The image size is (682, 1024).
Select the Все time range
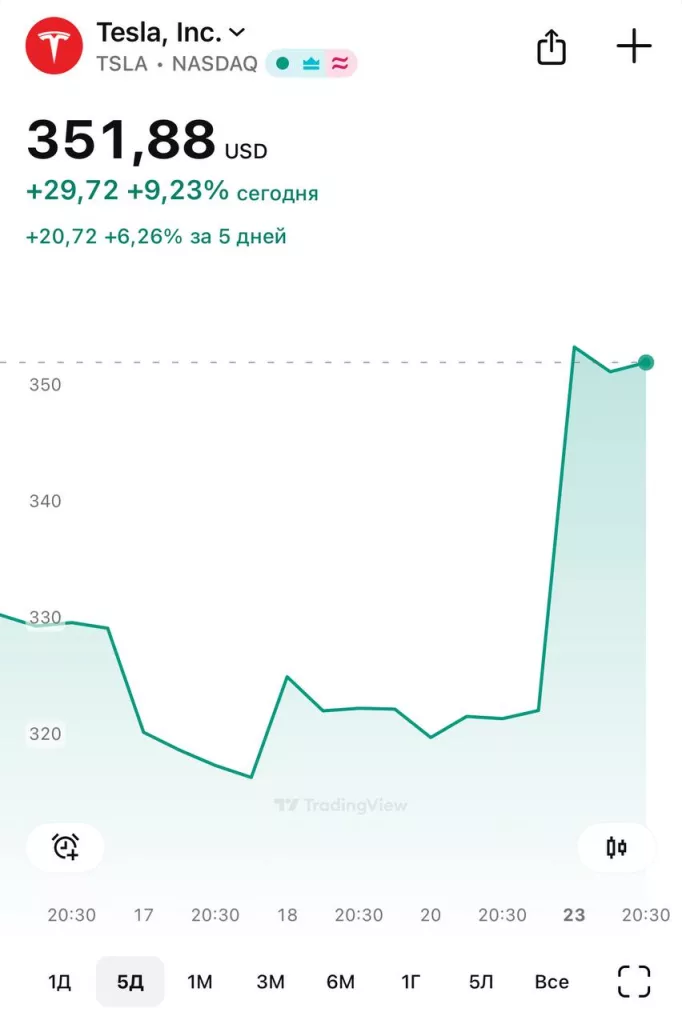pos(551,981)
